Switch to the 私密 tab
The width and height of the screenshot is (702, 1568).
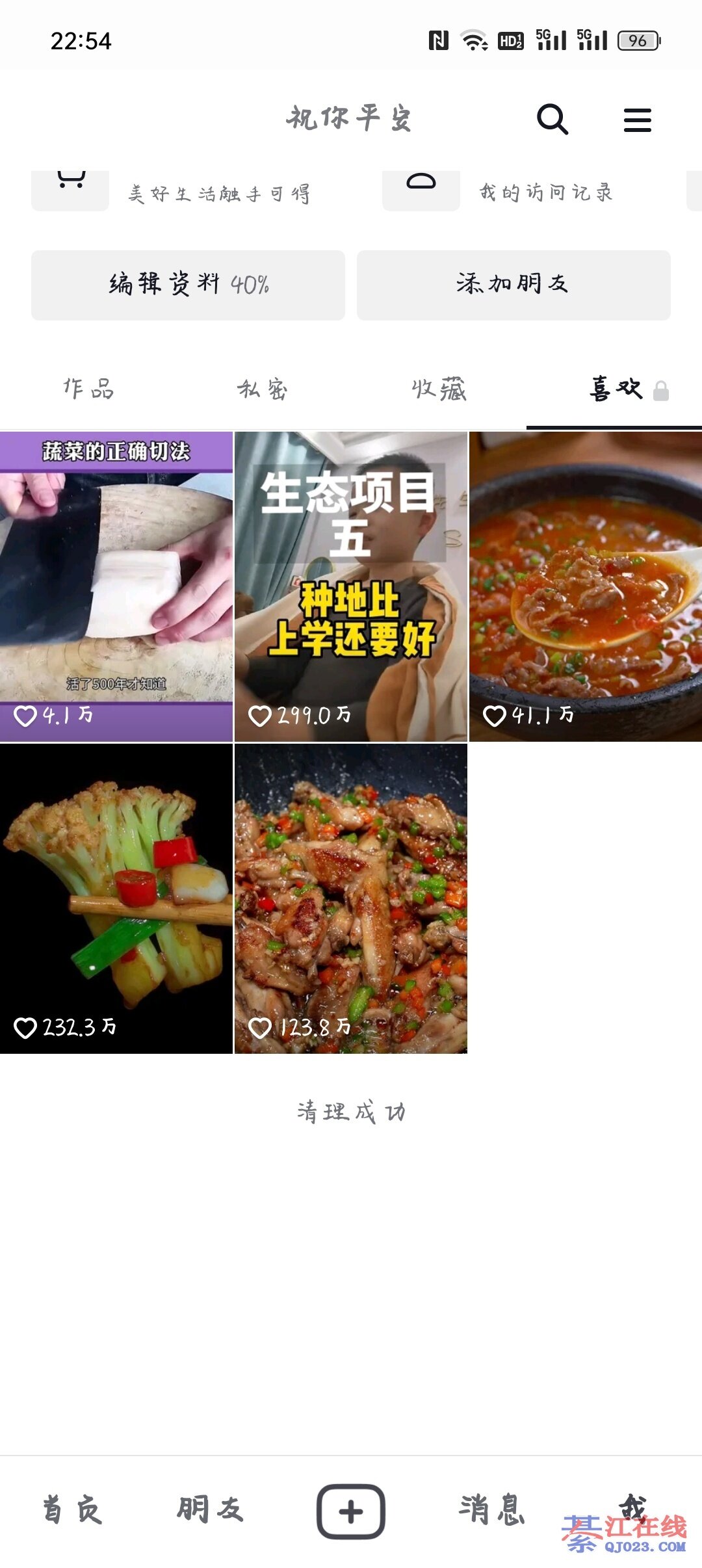pyautogui.click(x=263, y=389)
